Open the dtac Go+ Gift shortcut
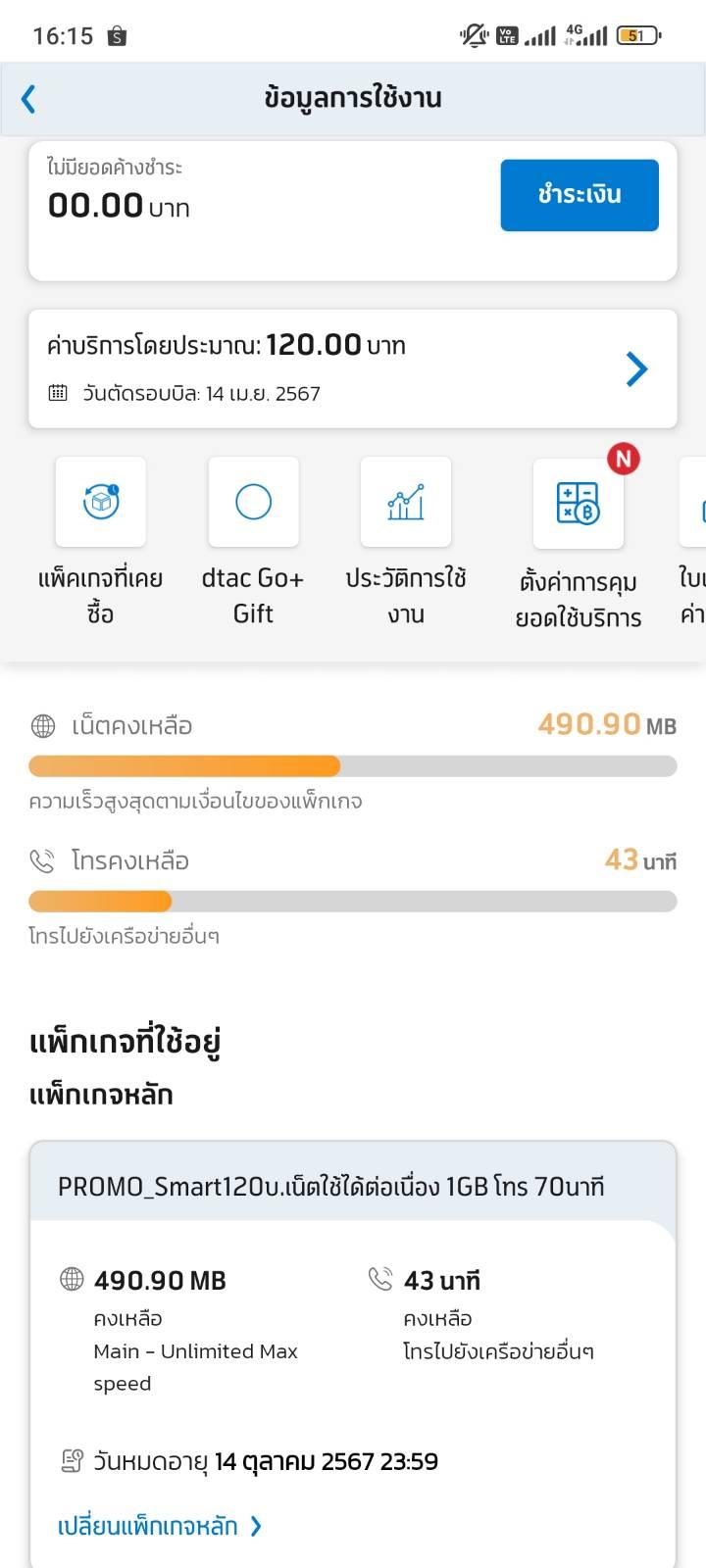The image size is (706, 1568). point(253,542)
